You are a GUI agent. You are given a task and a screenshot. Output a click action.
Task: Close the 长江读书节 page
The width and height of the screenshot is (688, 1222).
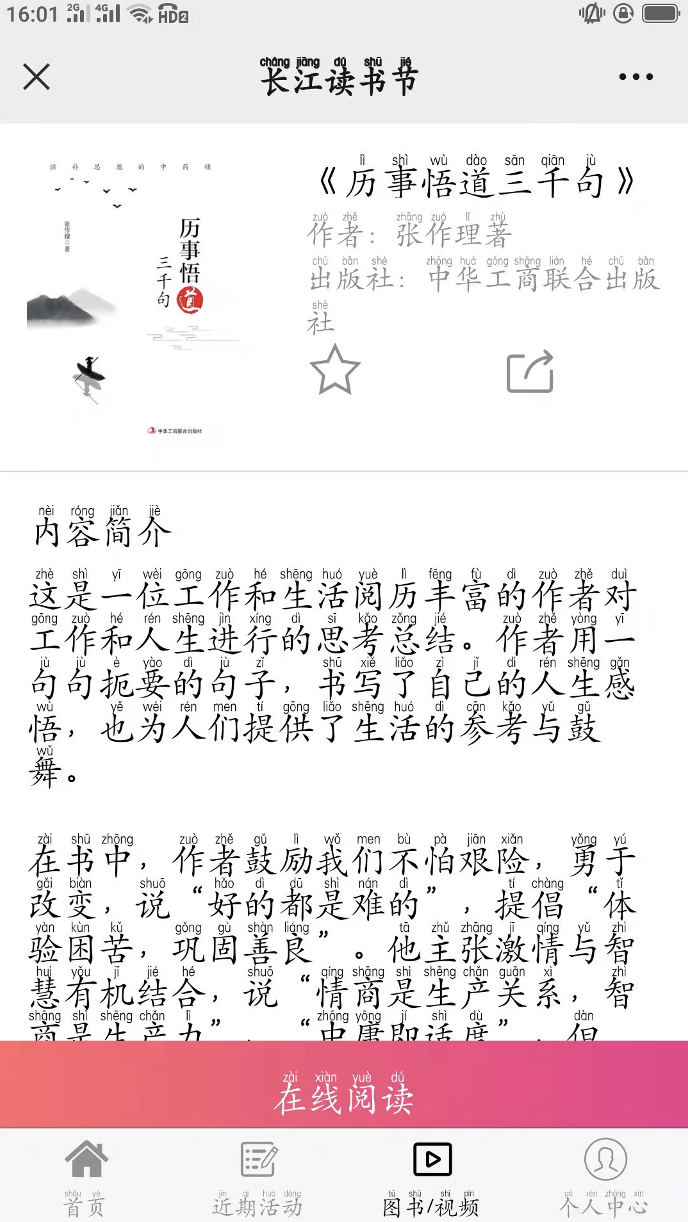[x=36, y=77]
